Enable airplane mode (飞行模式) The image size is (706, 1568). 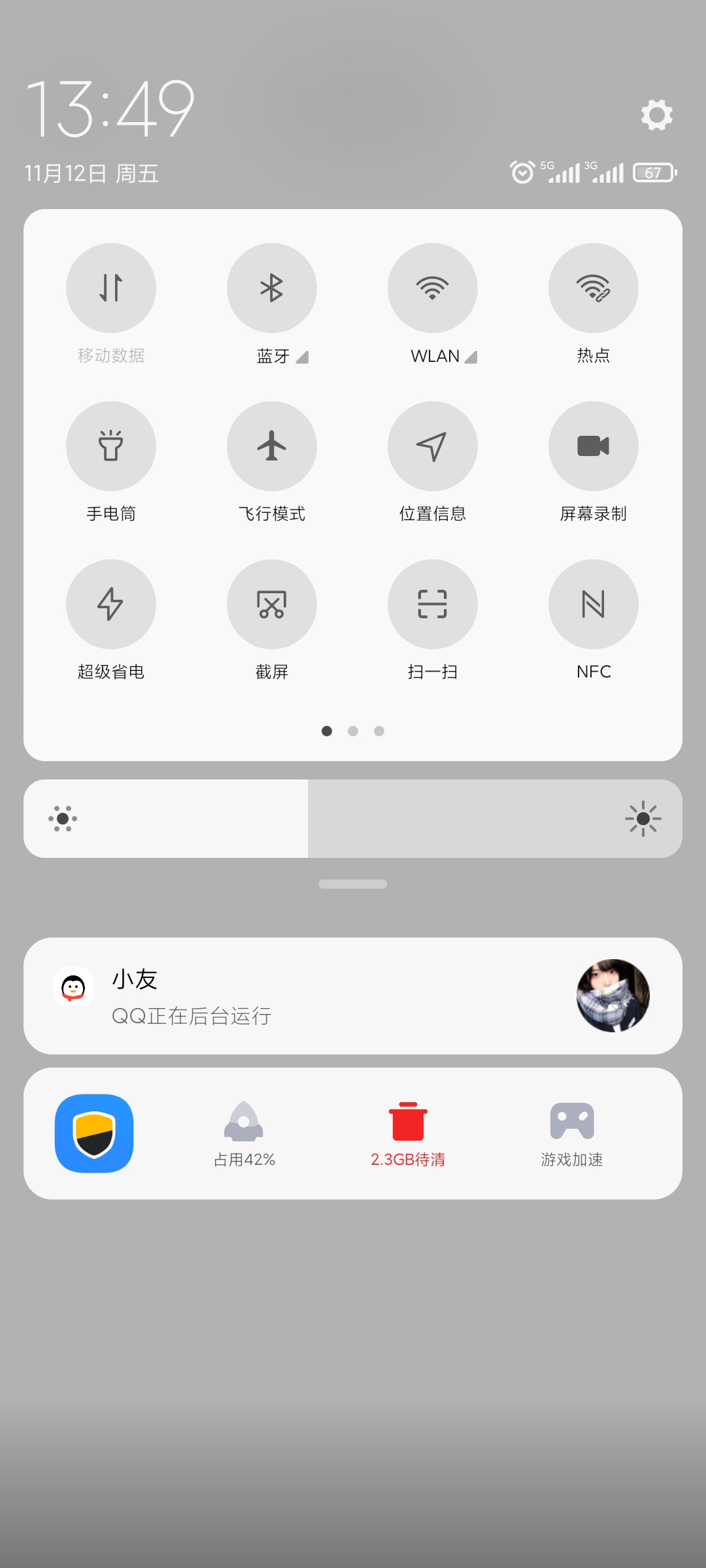272,446
